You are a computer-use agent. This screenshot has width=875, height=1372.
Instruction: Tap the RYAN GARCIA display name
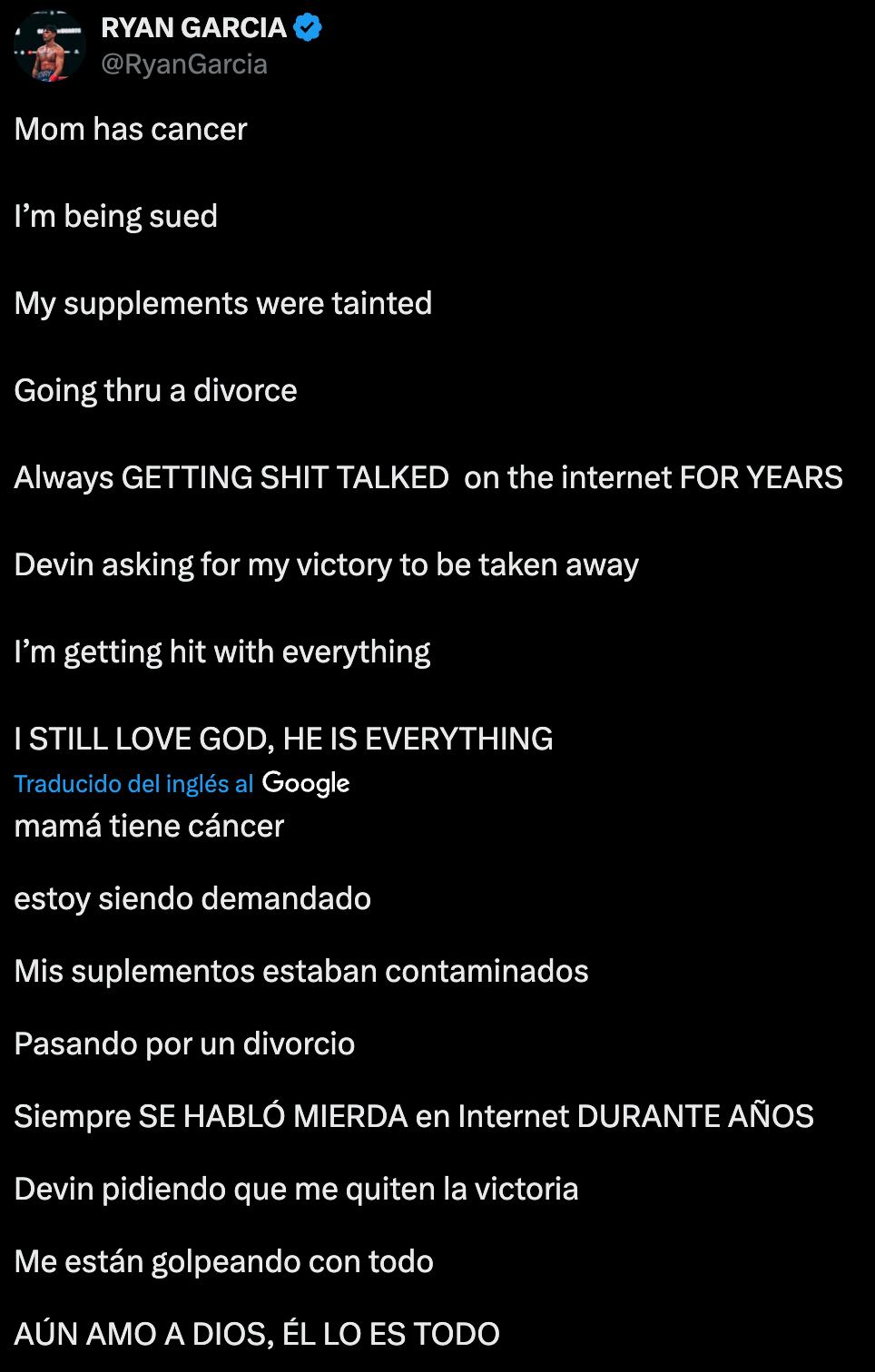pos(193,28)
